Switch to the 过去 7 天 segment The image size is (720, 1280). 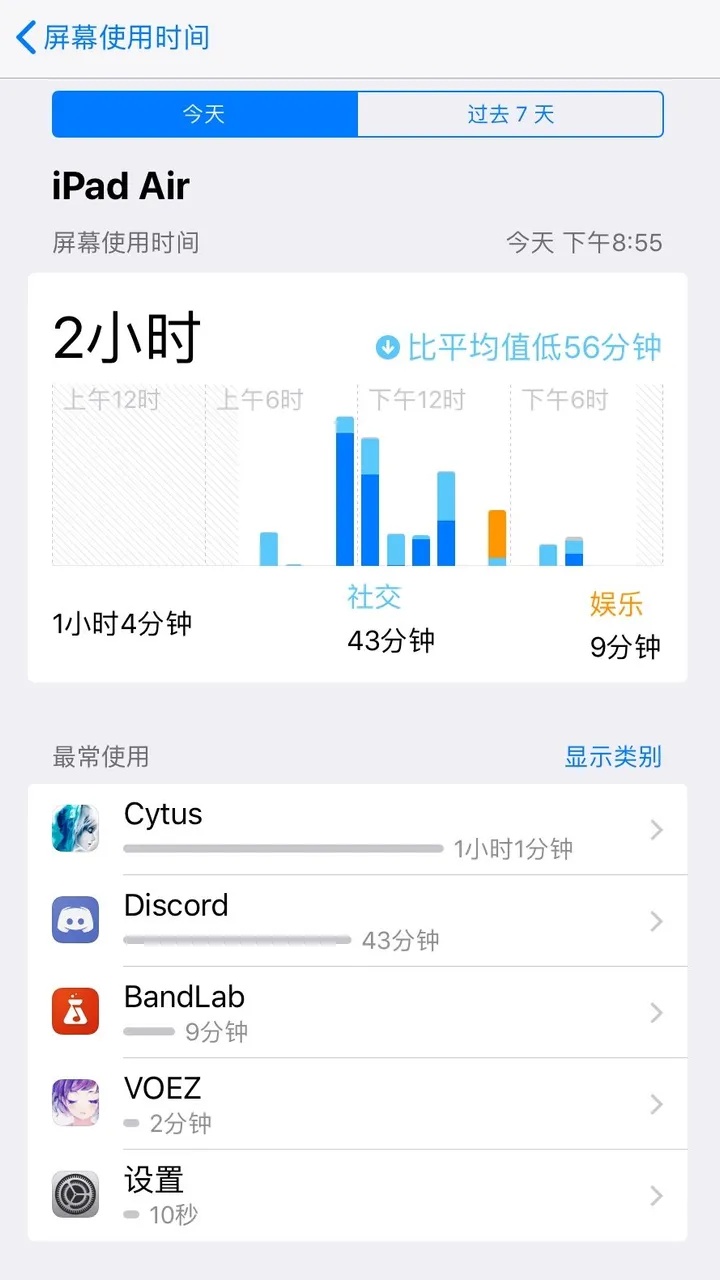(510, 114)
